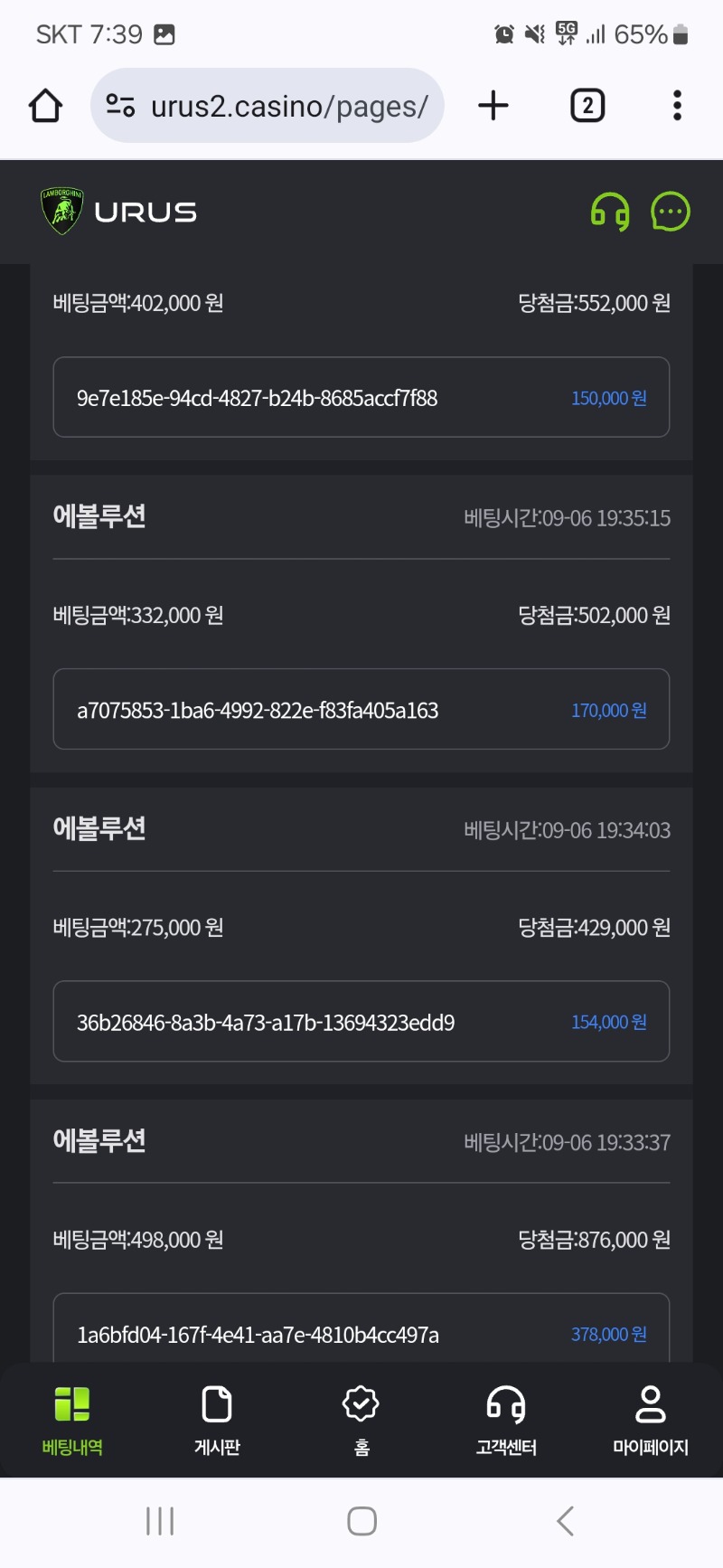
Task: Open the chat bubble icon in header
Action: pos(671,213)
